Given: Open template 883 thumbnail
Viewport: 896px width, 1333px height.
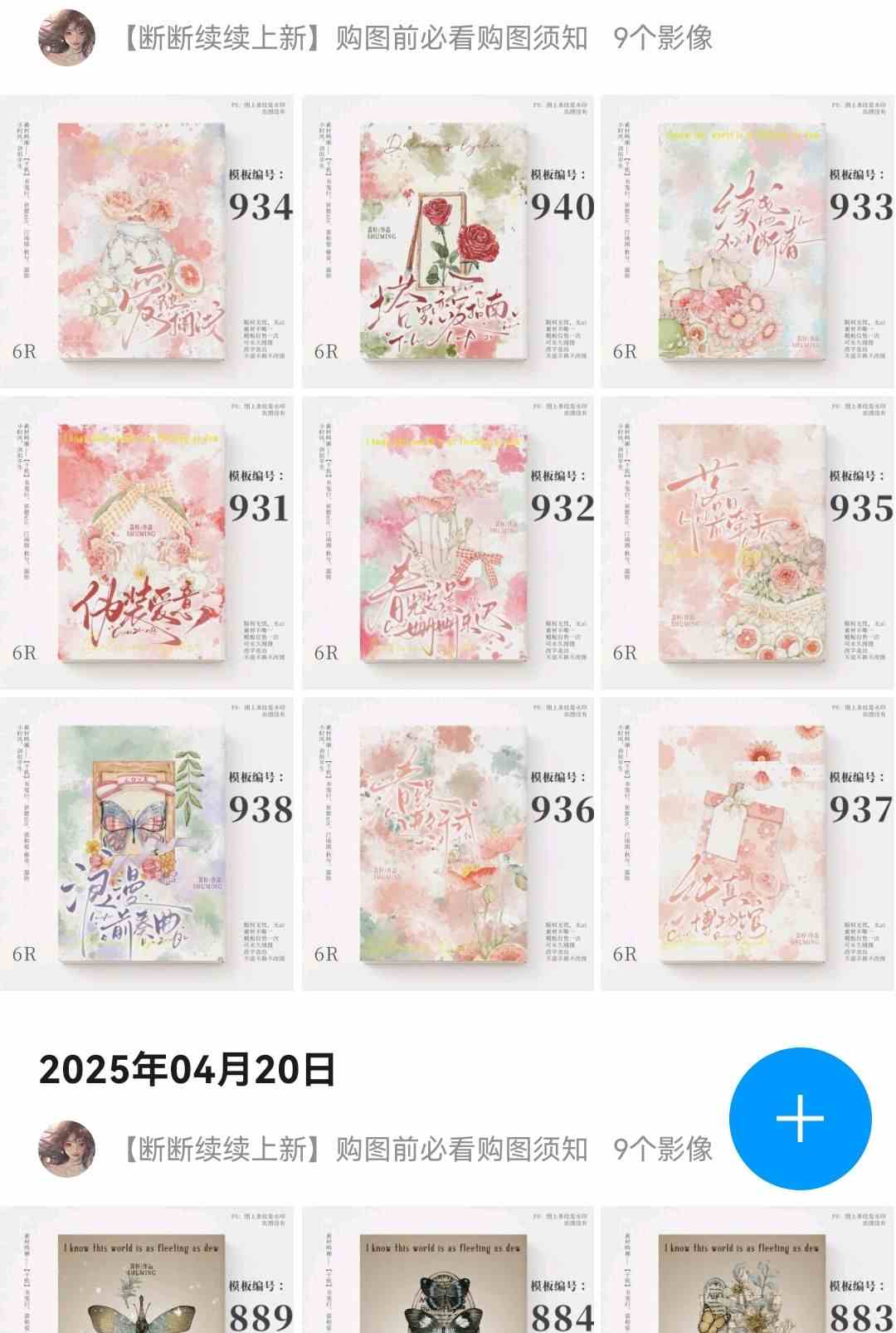Looking at the screenshot, I should (747, 1272).
